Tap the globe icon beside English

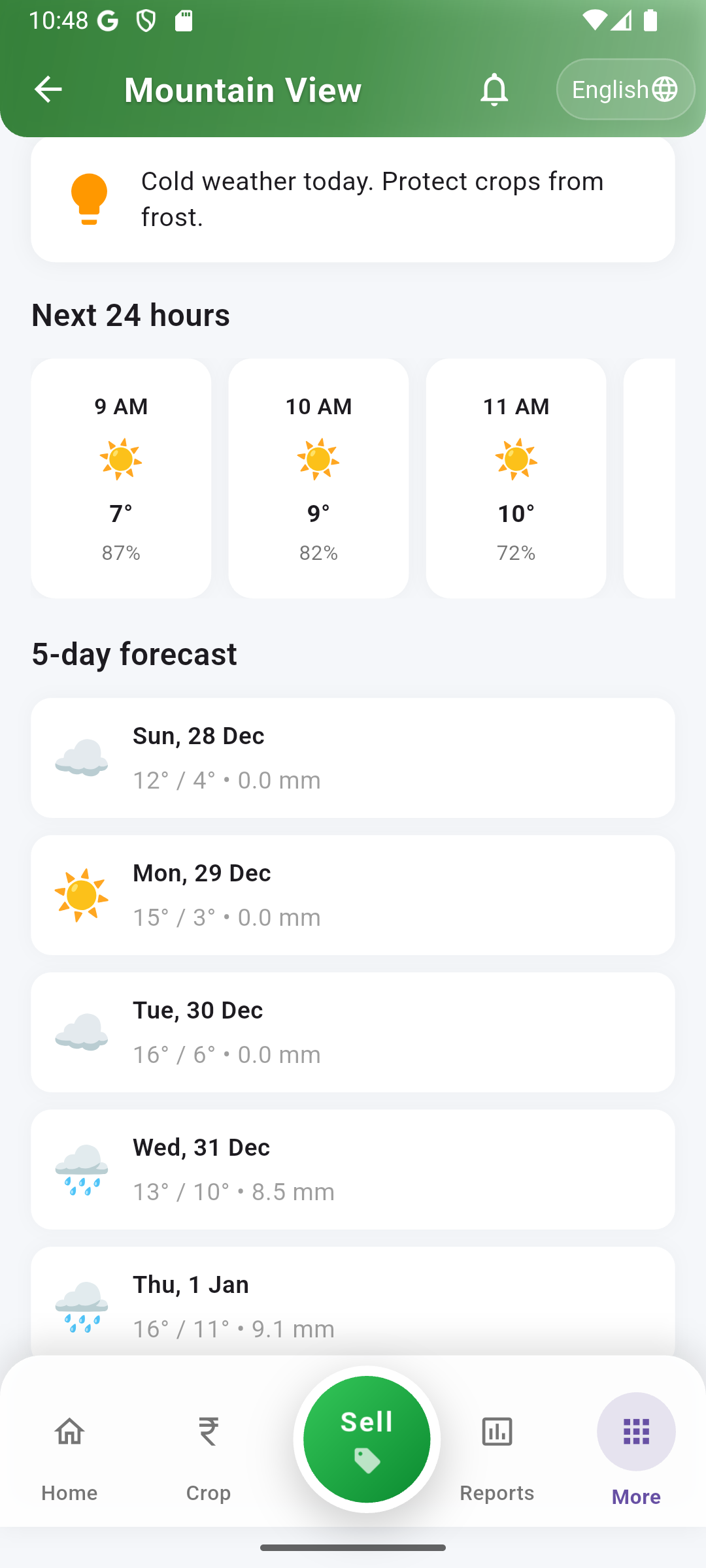(x=665, y=89)
